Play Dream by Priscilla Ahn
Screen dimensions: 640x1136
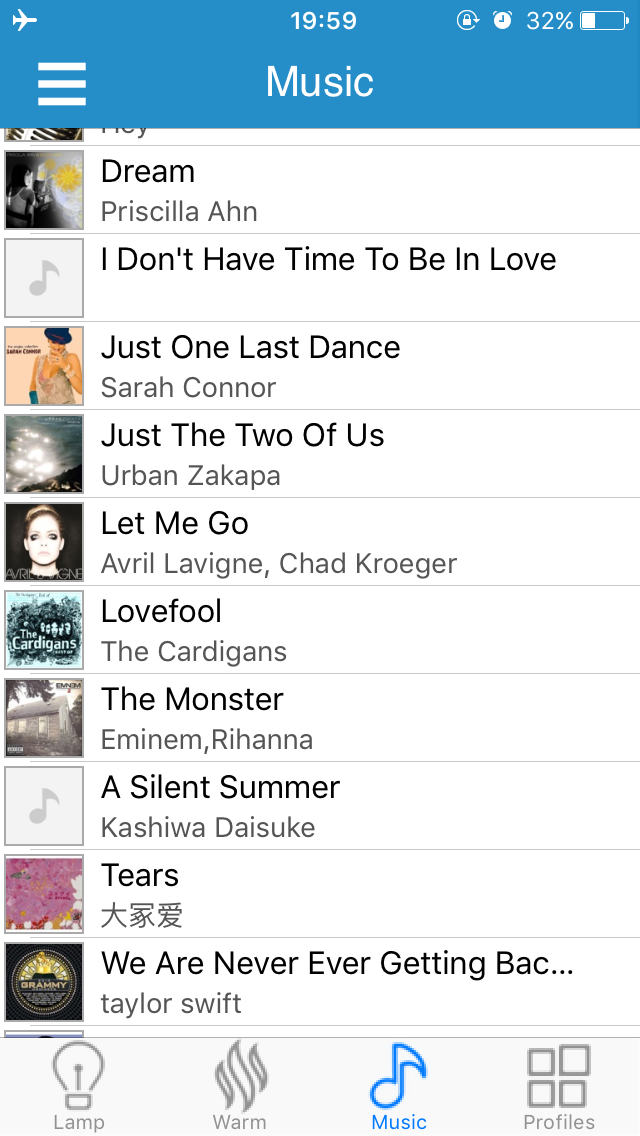click(320, 190)
